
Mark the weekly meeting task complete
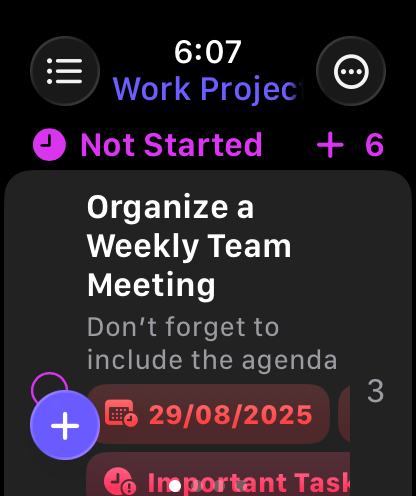coord(49,386)
